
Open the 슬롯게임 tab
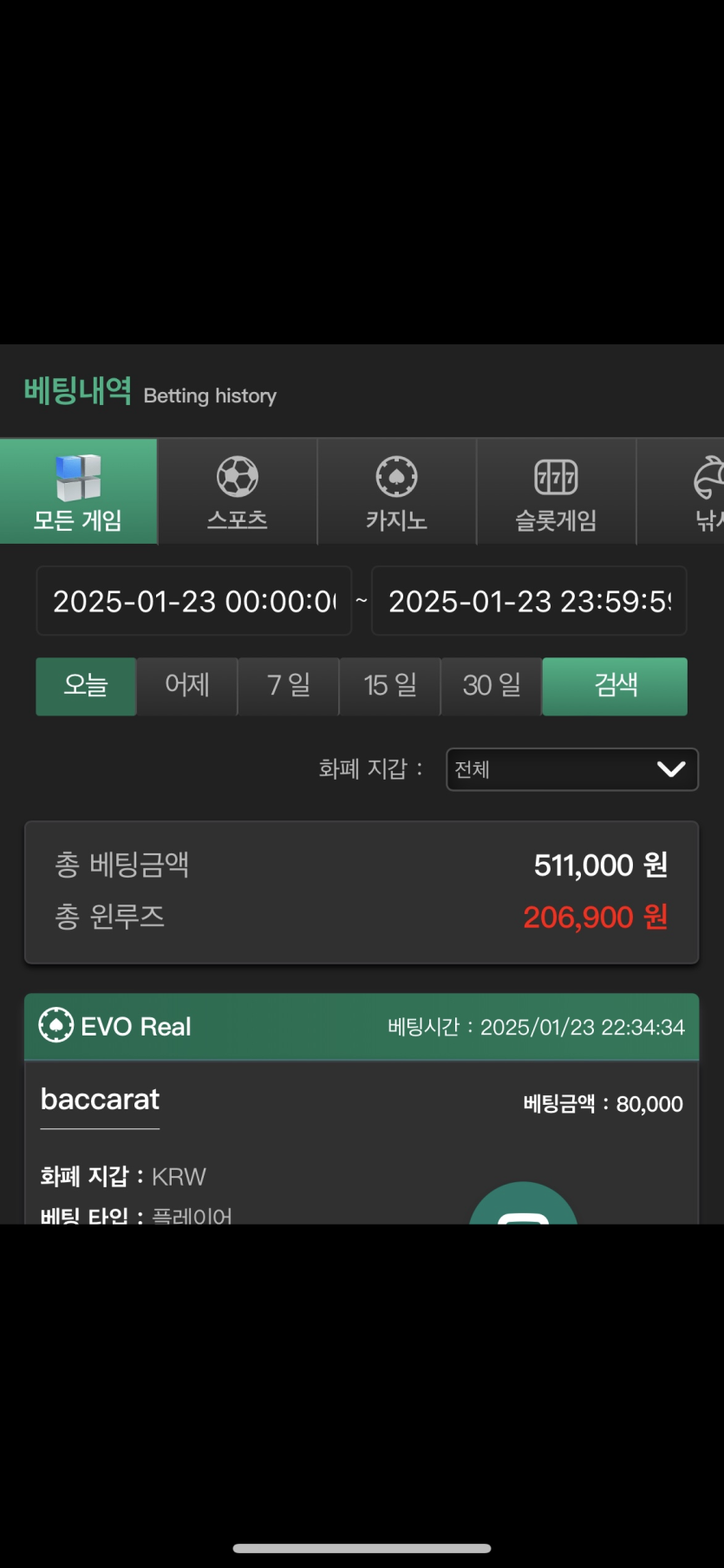556,492
